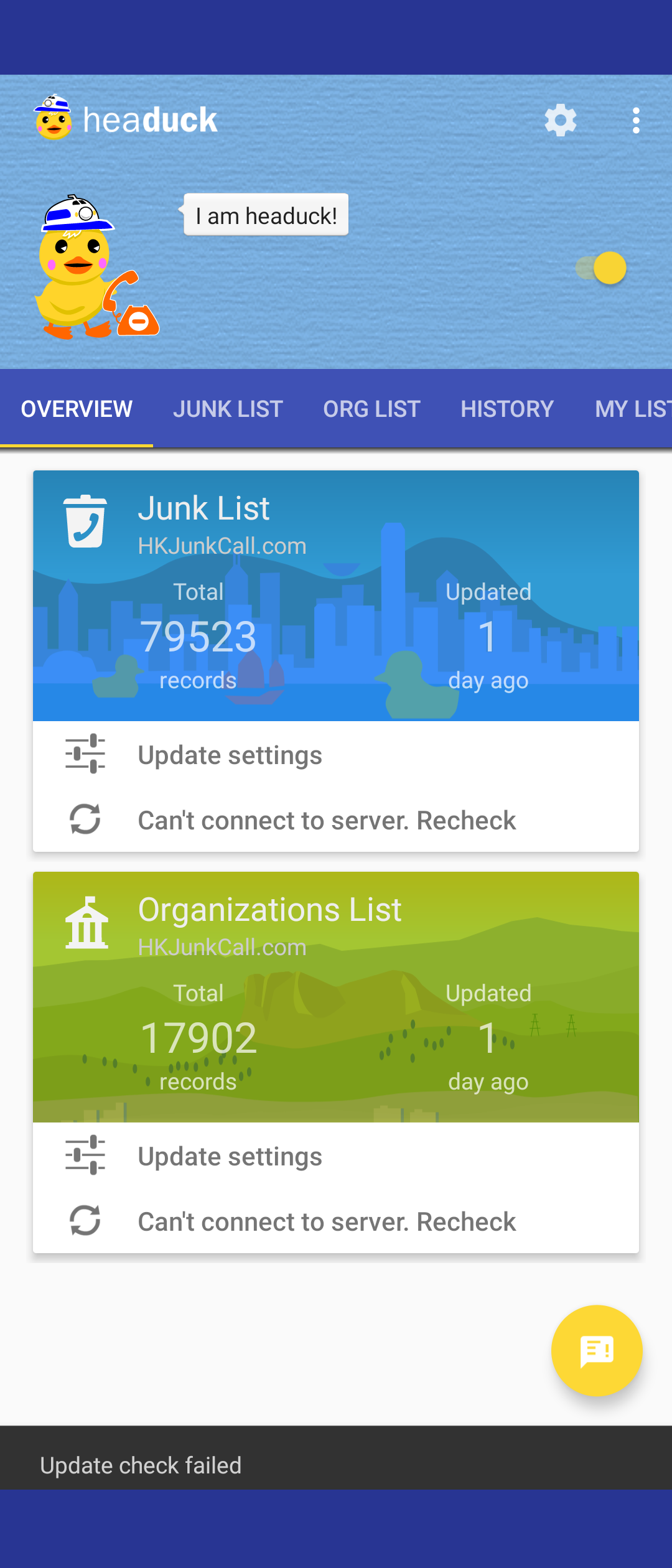
Task: Select the Overview tab
Action: click(77, 409)
